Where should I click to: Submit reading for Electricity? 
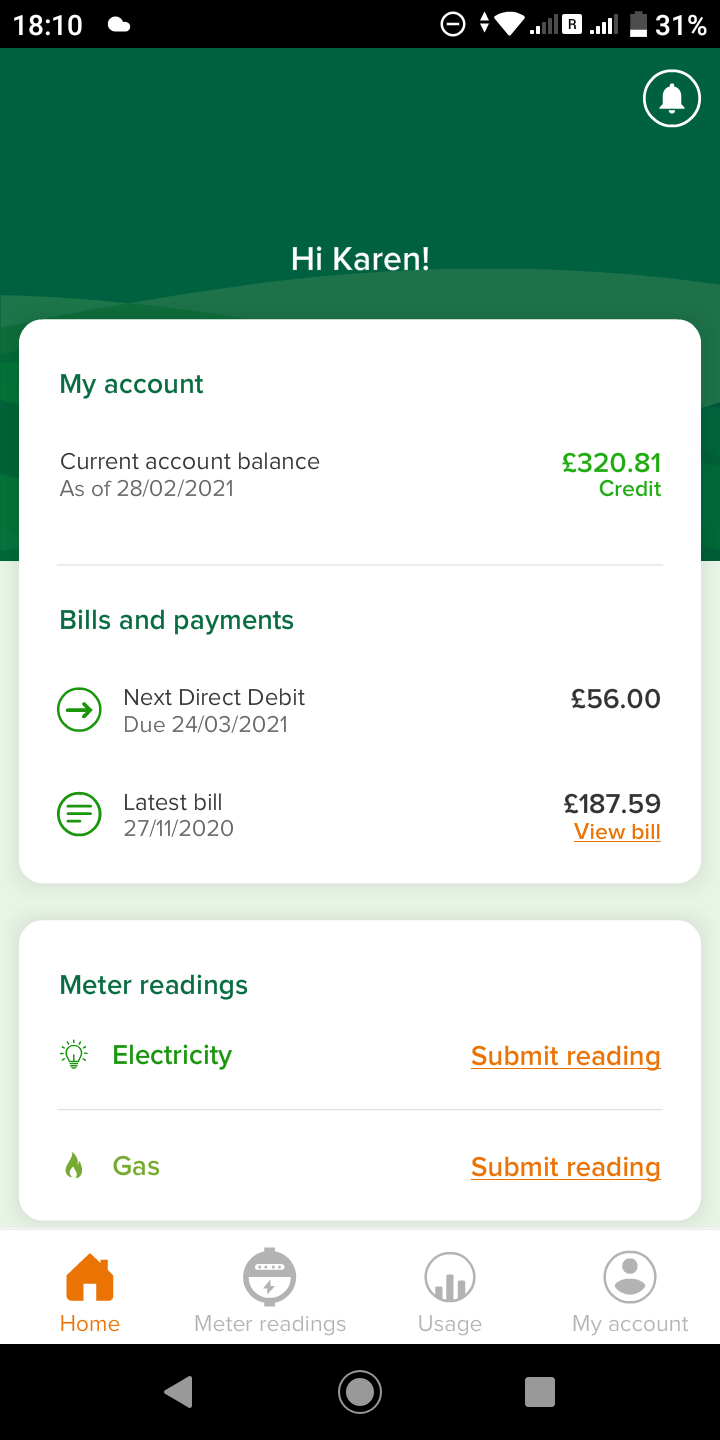(x=565, y=1056)
